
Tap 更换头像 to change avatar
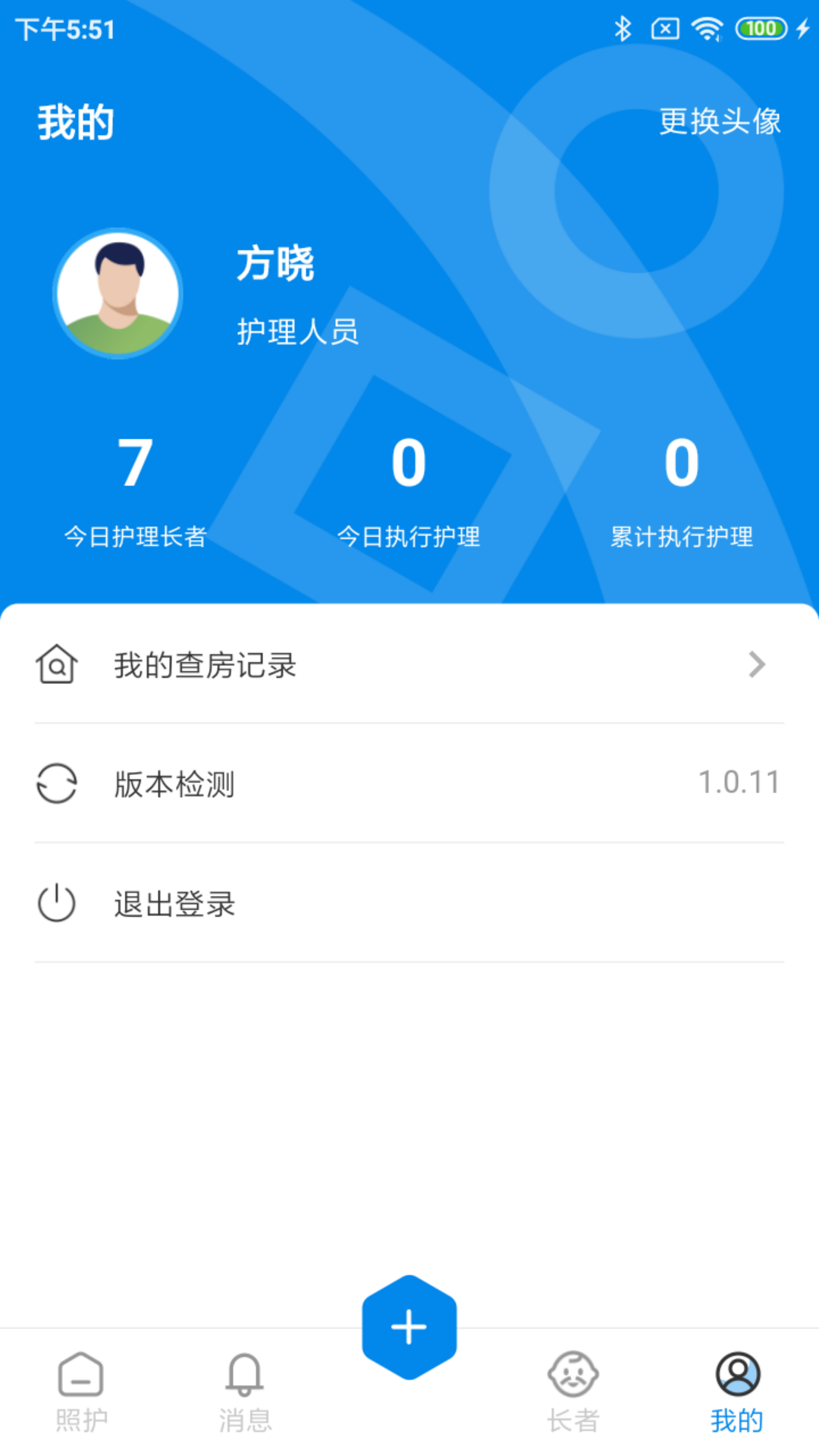[x=719, y=121]
